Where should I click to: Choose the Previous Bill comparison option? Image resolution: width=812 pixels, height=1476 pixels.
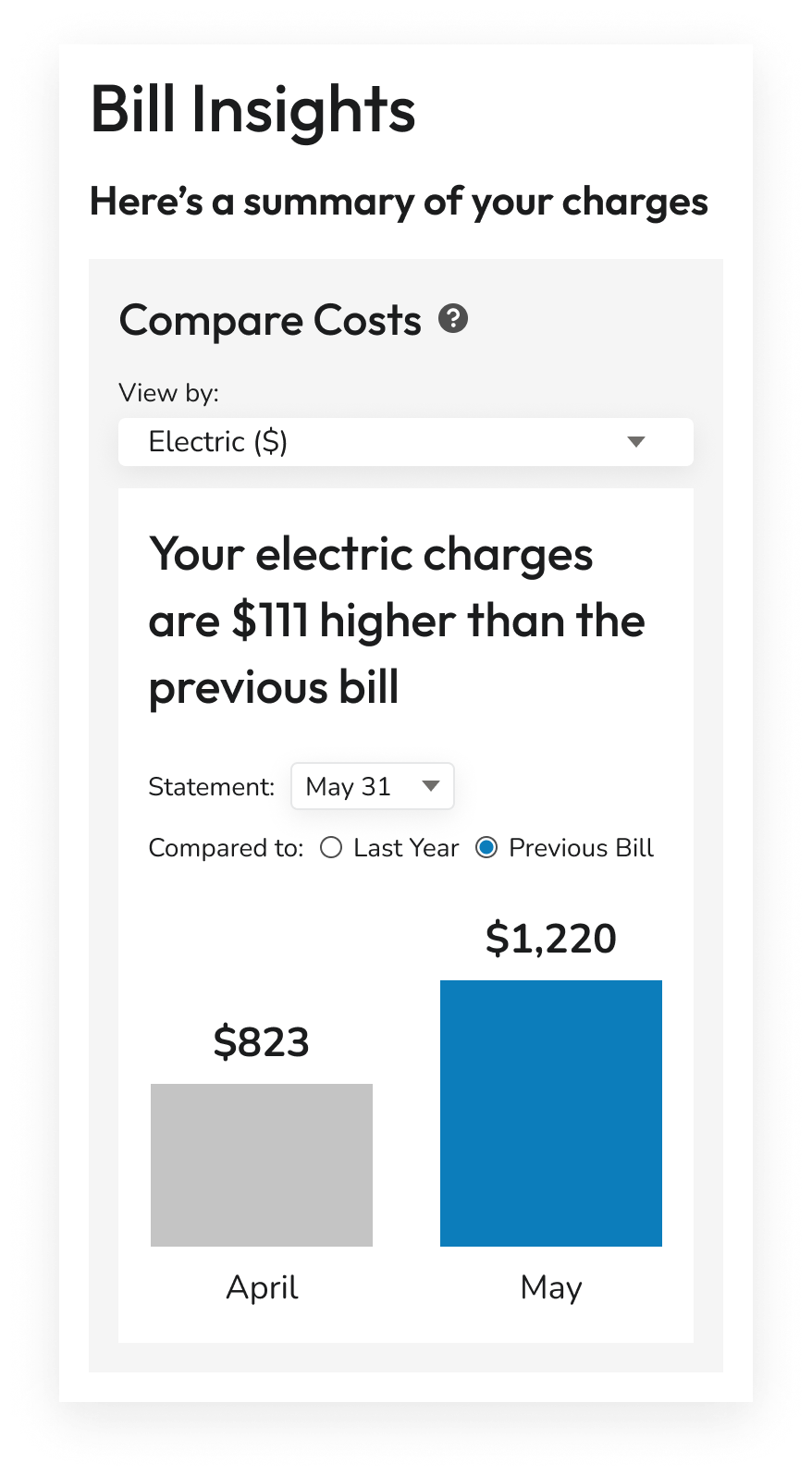486,847
